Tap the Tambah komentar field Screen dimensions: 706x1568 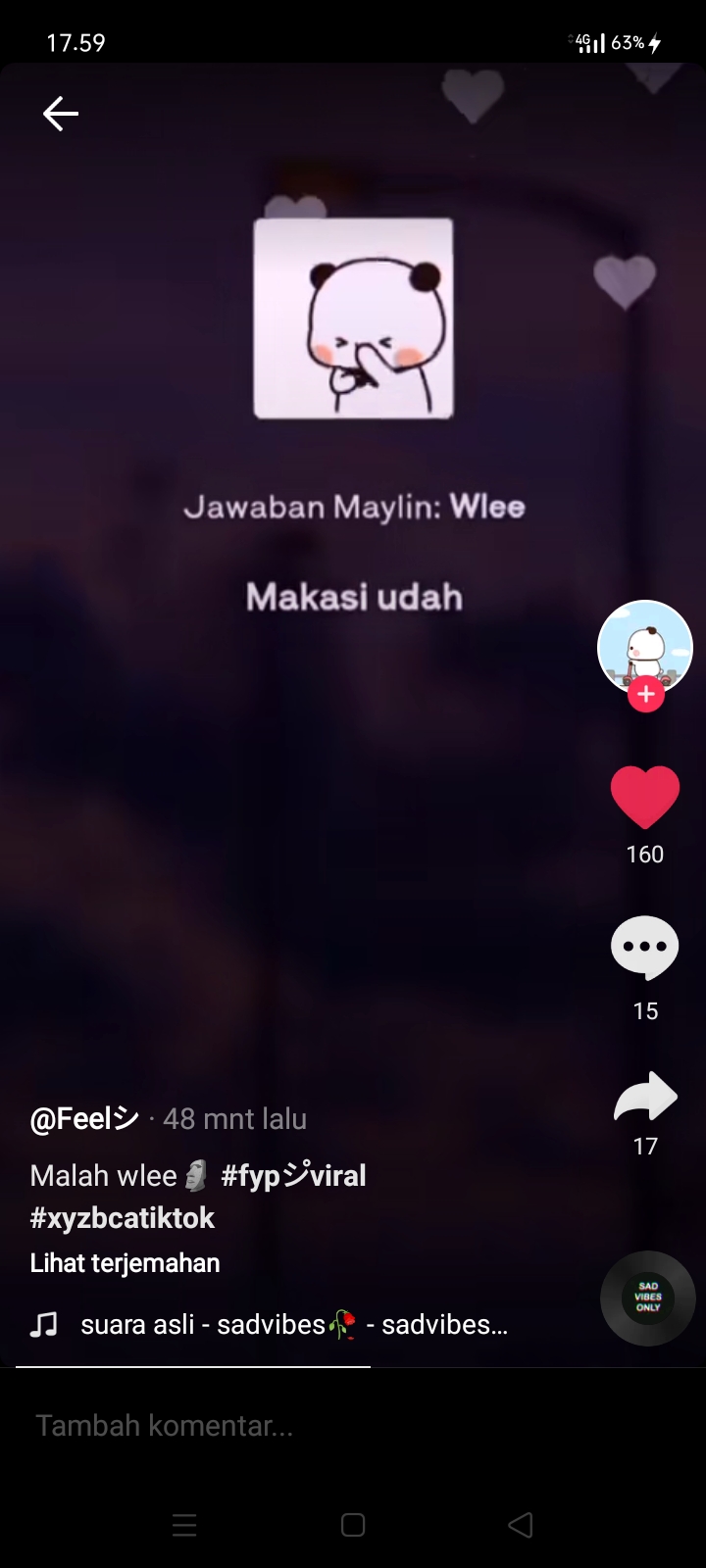point(353,1425)
